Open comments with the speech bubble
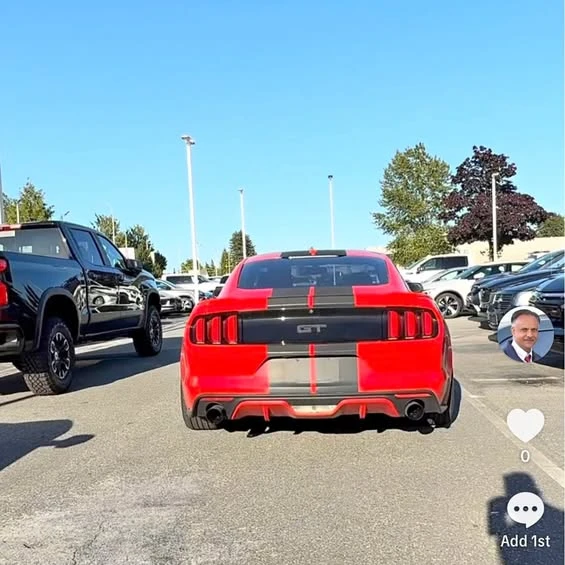Screen dimensions: 565x565 (525, 510)
